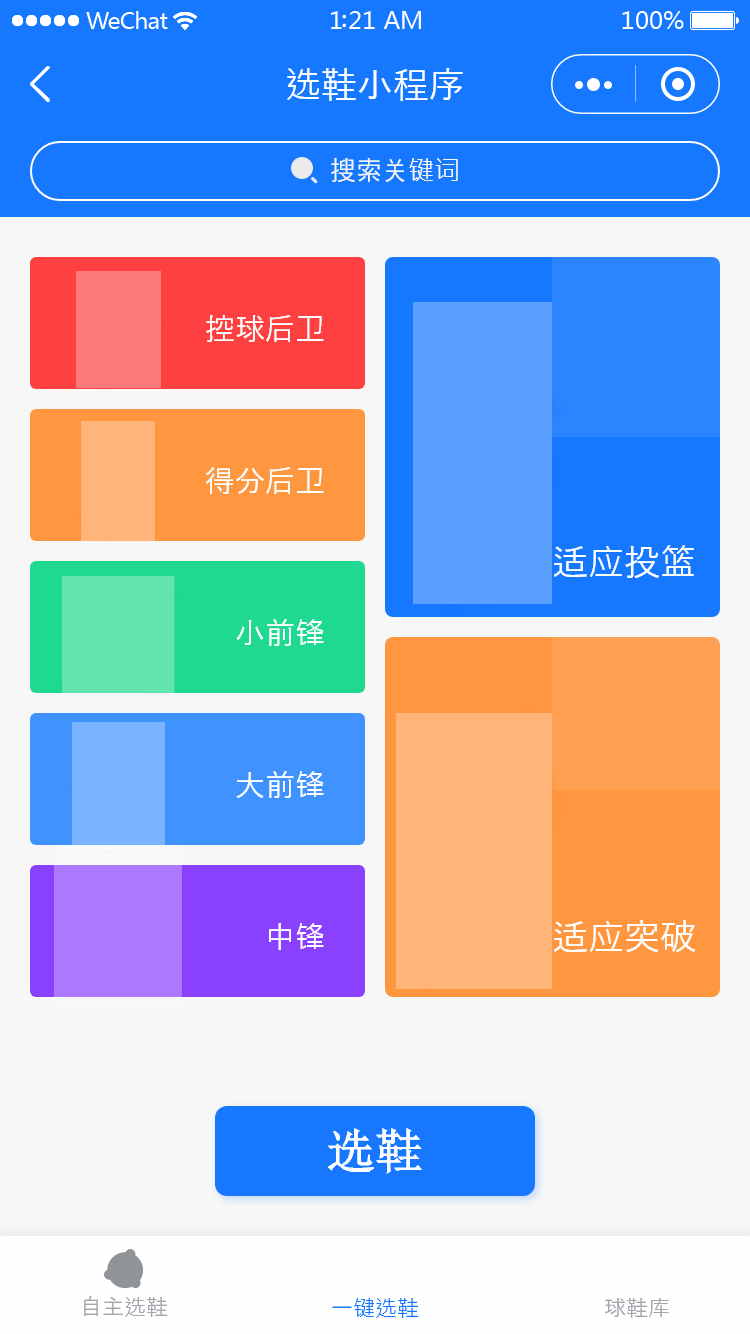Go back using the header arrow

(x=40, y=84)
